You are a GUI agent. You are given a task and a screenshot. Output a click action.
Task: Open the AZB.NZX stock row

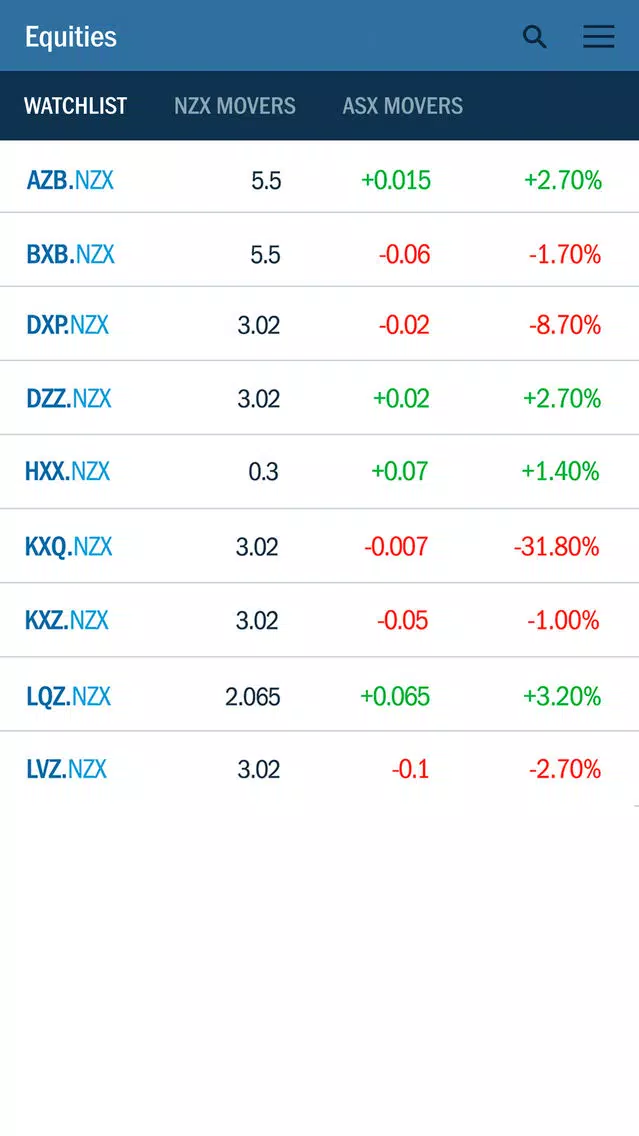(320, 177)
